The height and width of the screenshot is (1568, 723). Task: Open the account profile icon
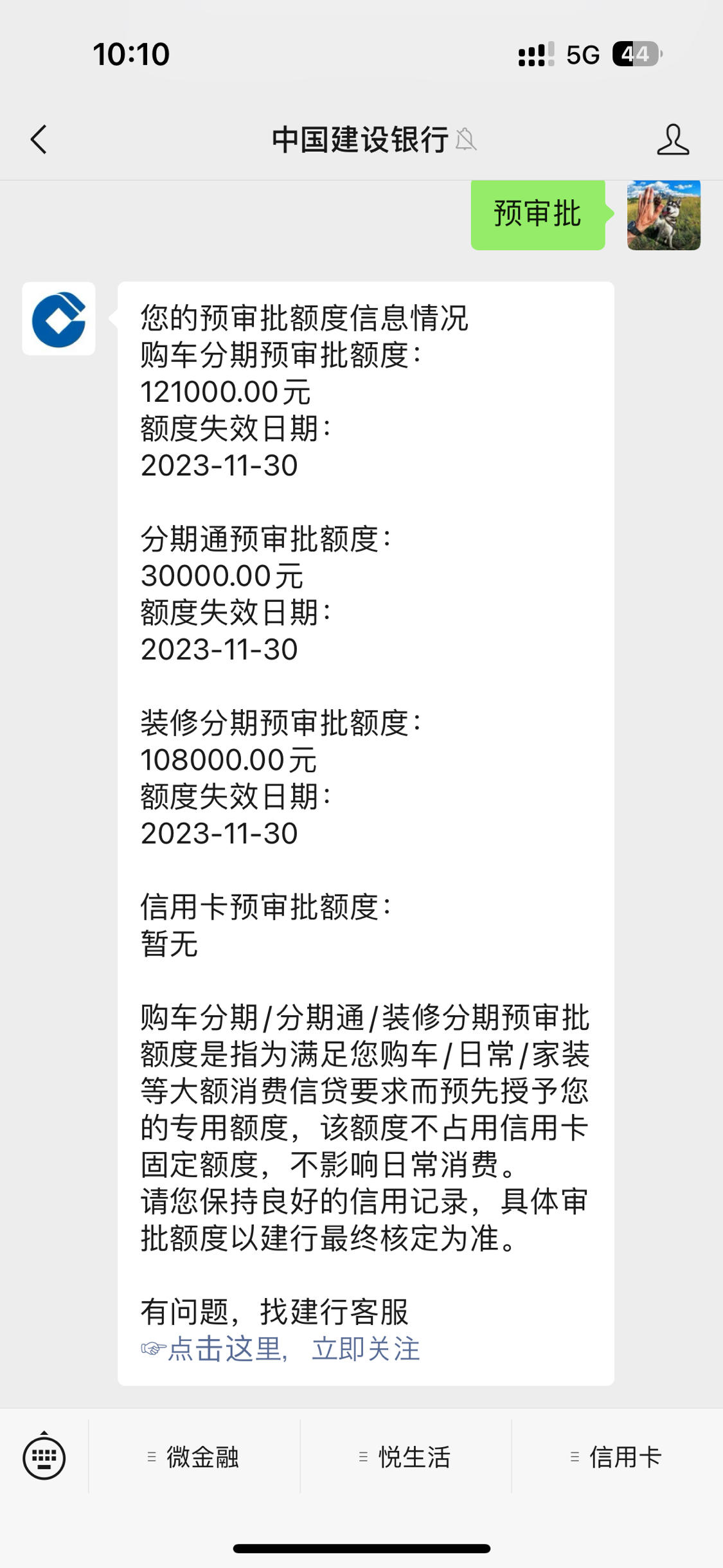pyautogui.click(x=673, y=140)
